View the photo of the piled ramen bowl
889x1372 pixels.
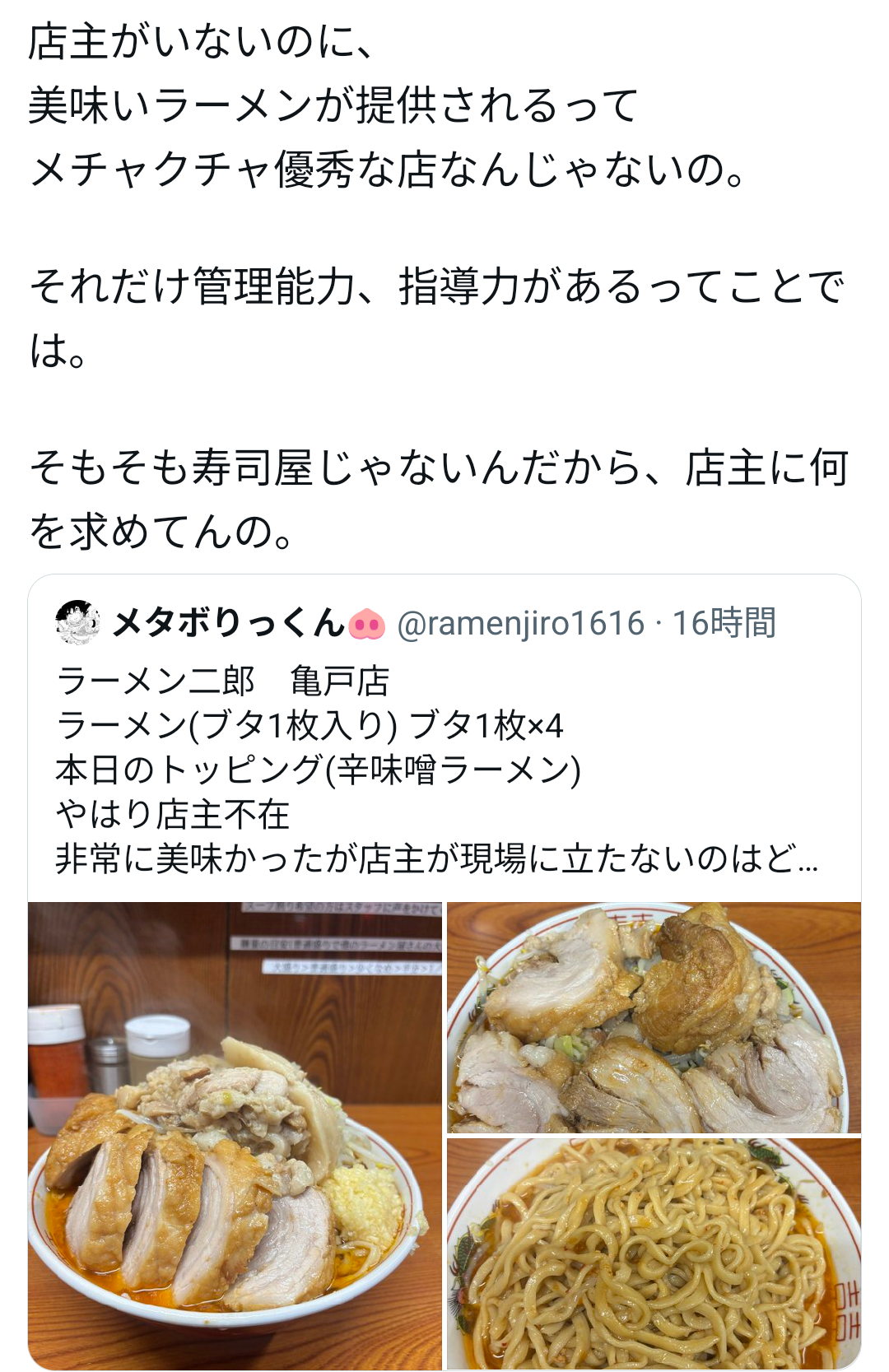coord(235,1134)
